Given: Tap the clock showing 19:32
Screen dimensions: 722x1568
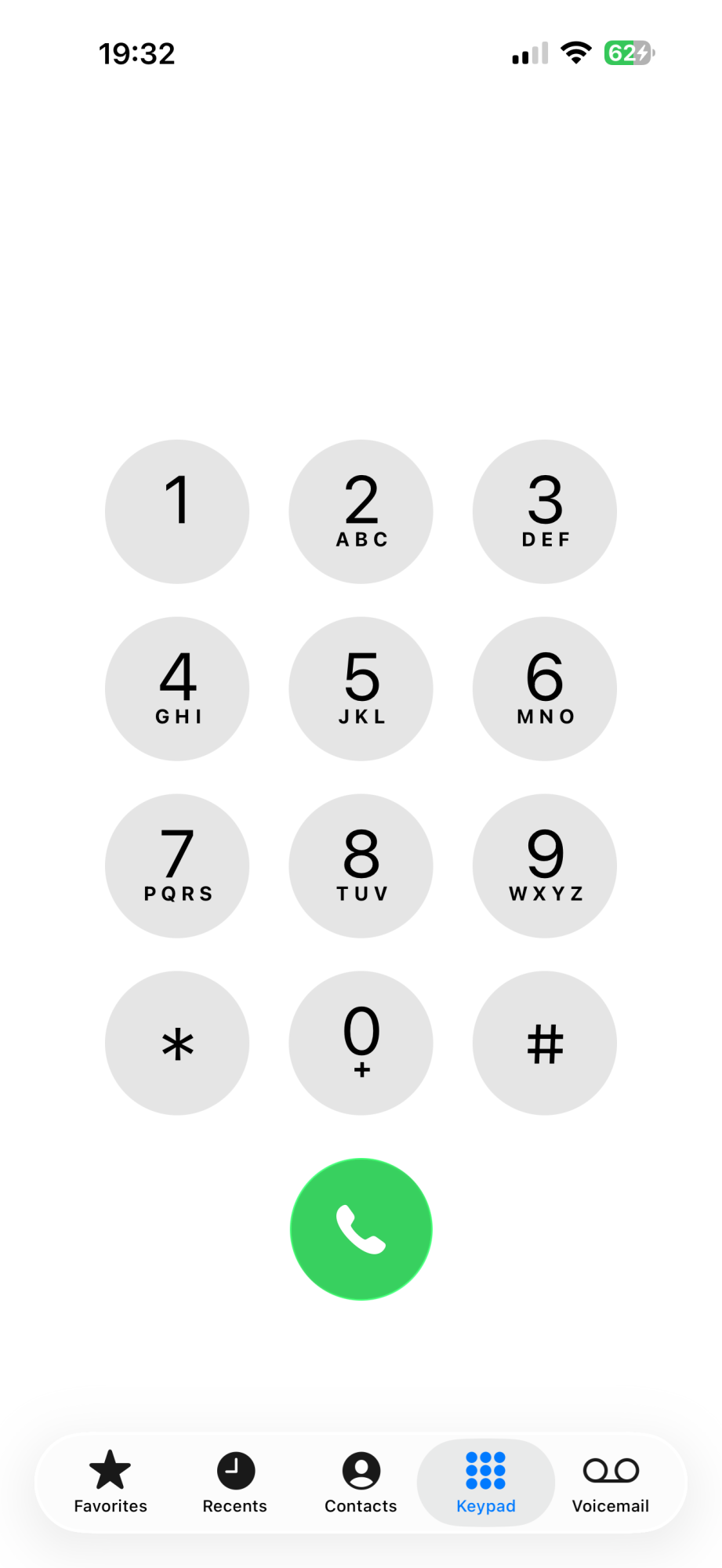Looking at the screenshot, I should tap(136, 53).
